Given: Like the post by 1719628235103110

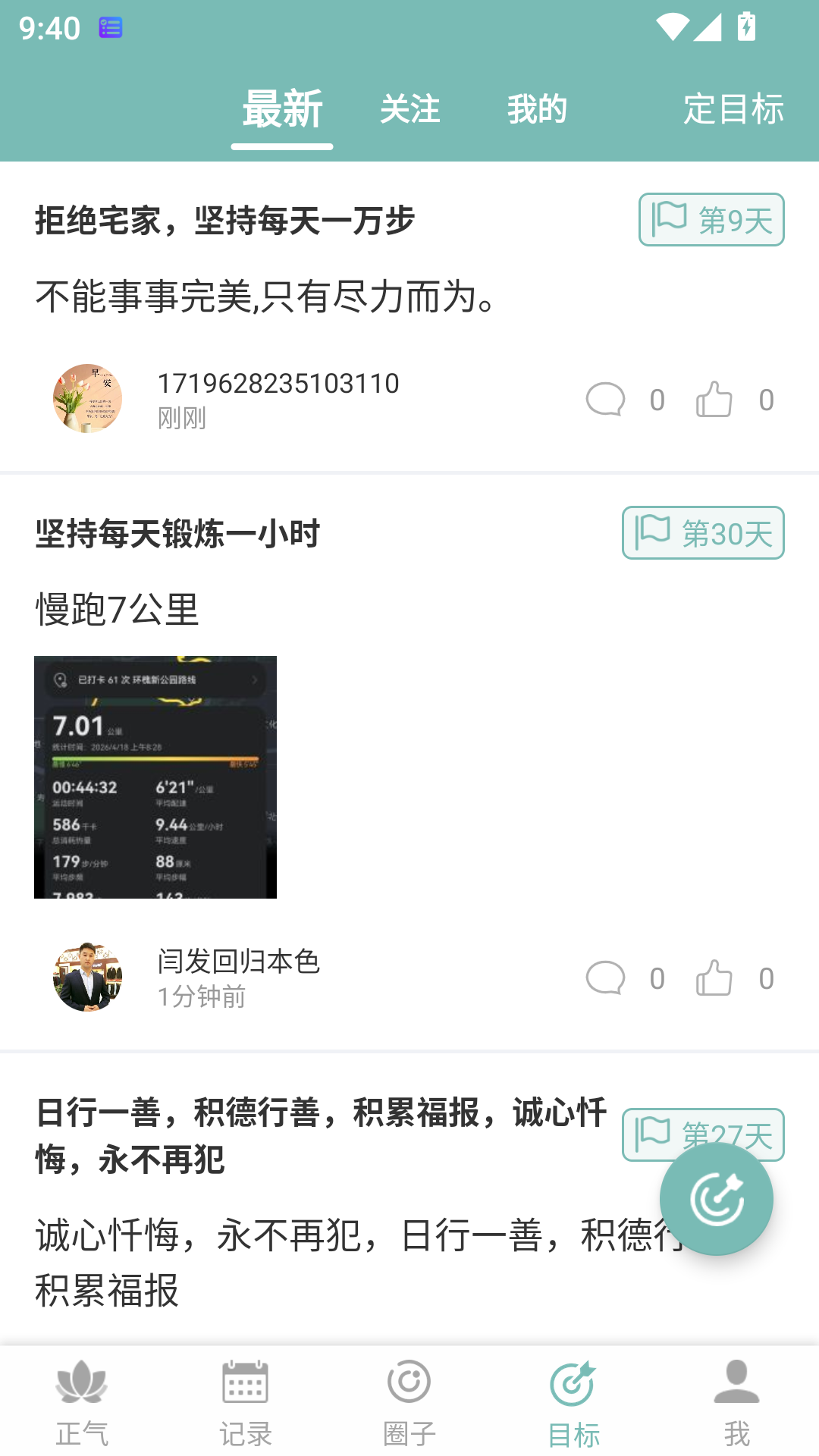Looking at the screenshot, I should coord(714,400).
